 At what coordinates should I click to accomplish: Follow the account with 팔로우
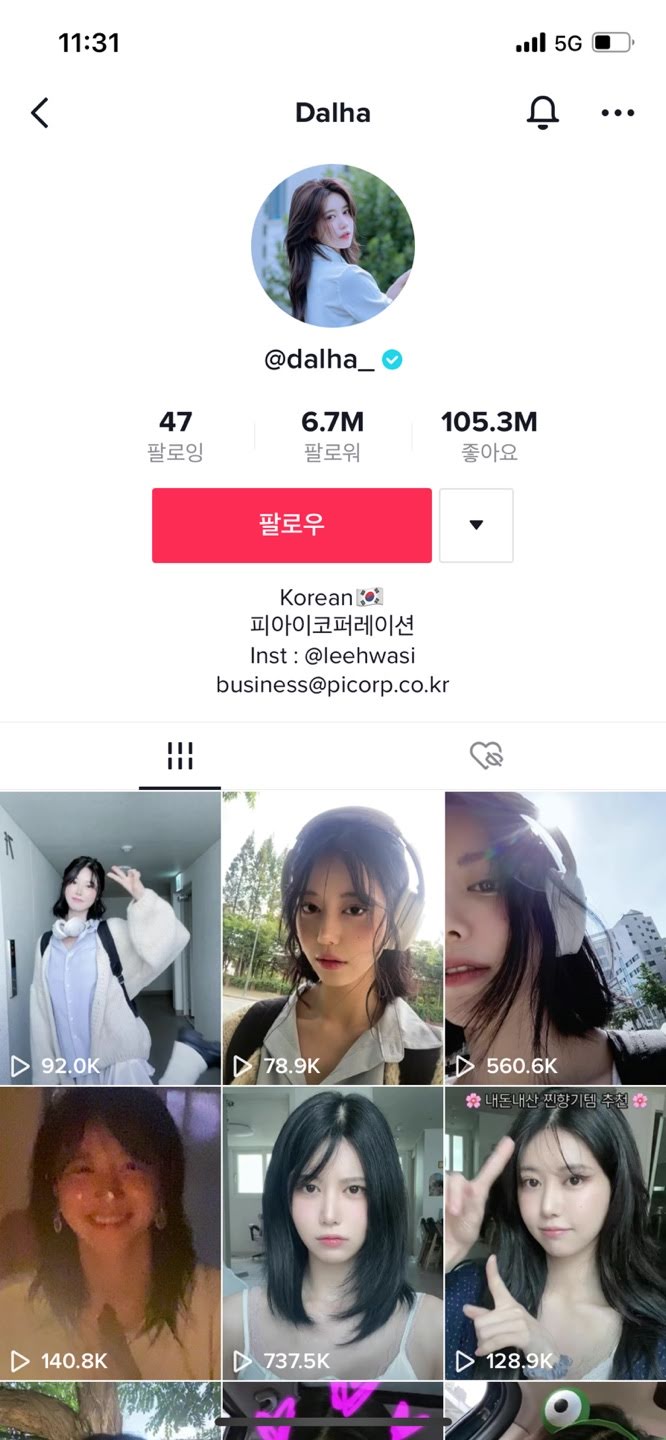pos(291,525)
